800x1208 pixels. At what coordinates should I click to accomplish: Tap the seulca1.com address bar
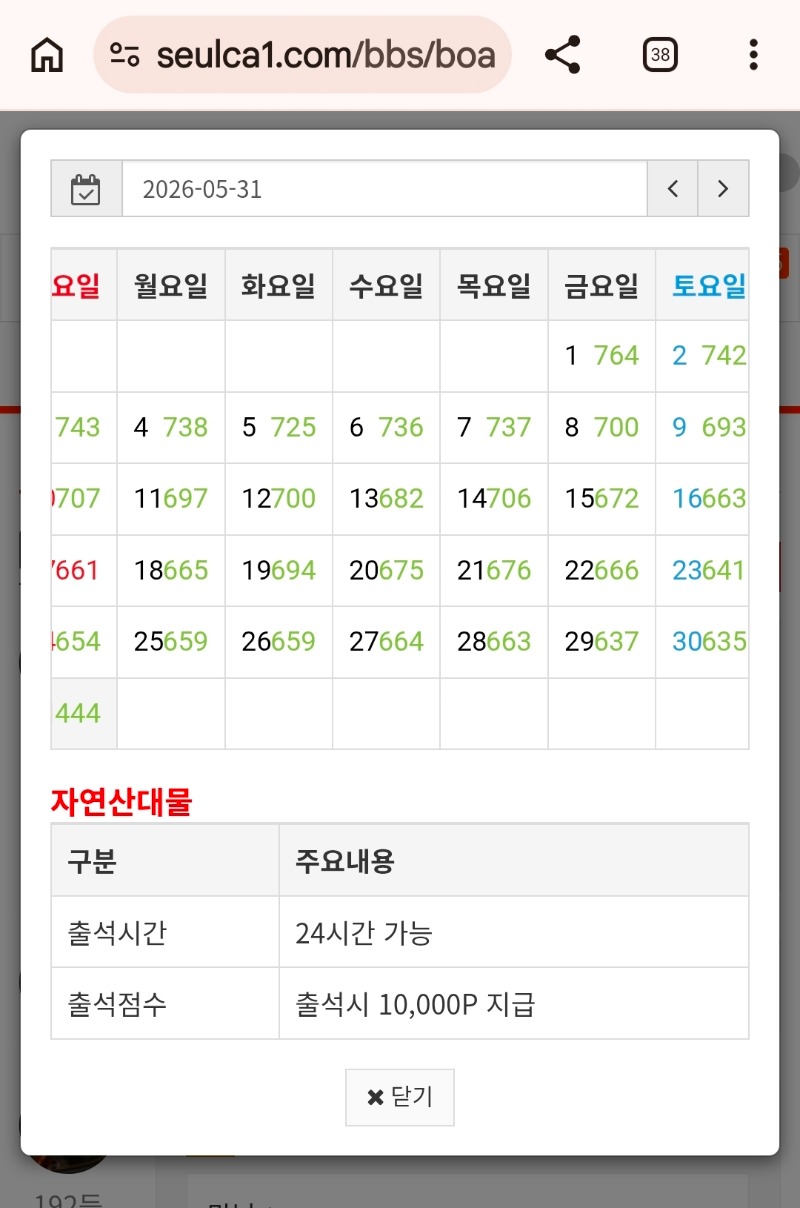point(303,55)
